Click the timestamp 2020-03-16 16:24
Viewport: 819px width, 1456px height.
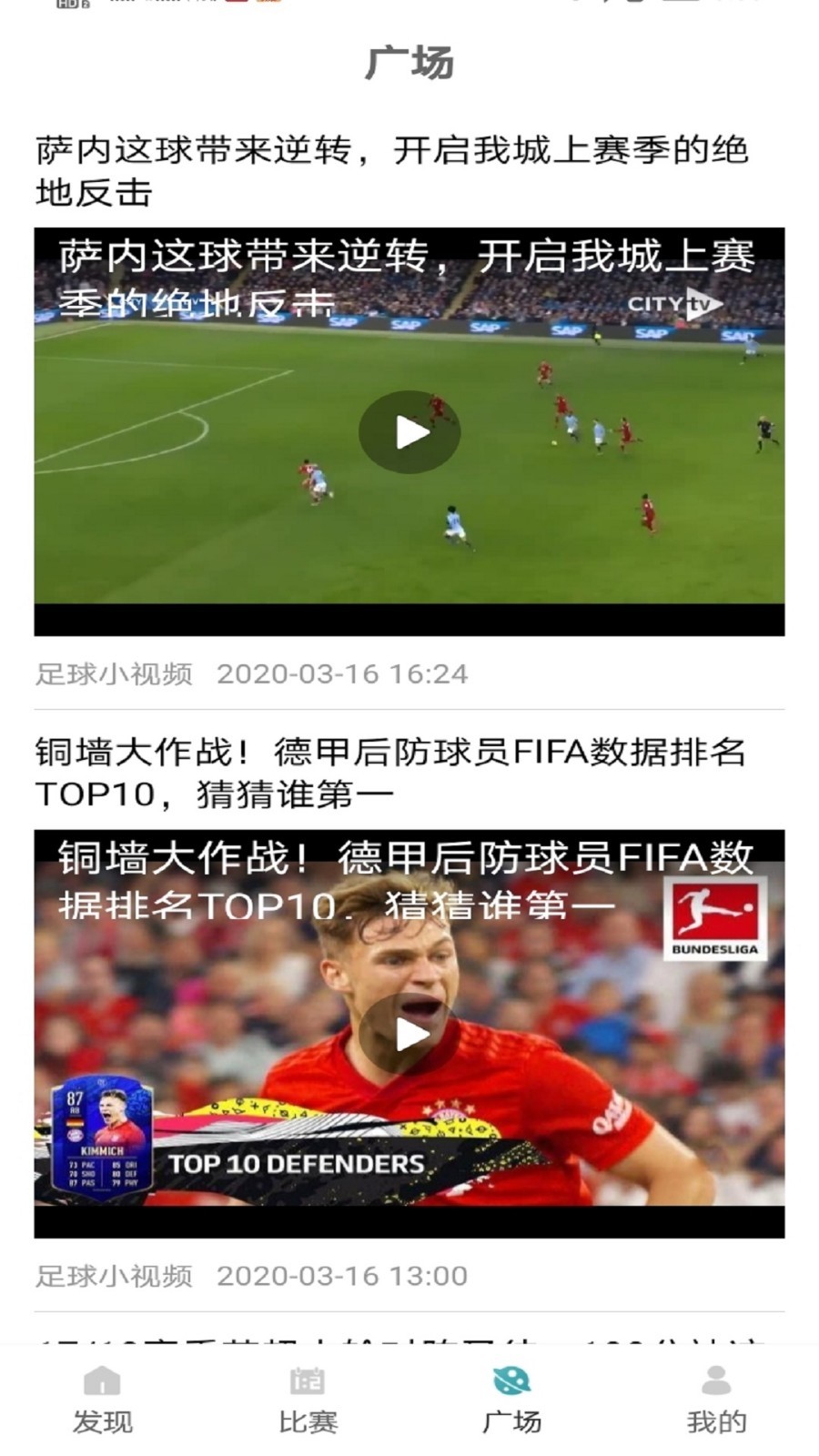tap(341, 674)
